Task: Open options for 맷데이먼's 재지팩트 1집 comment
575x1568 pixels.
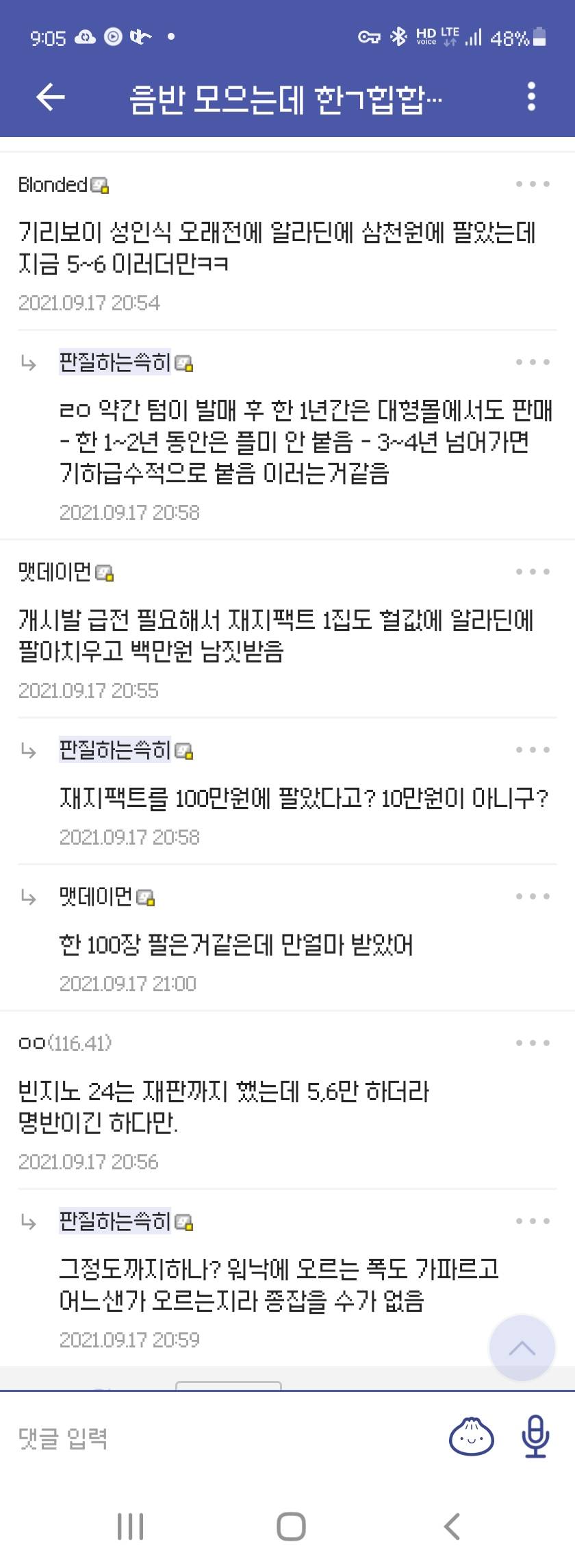Action: point(533,572)
